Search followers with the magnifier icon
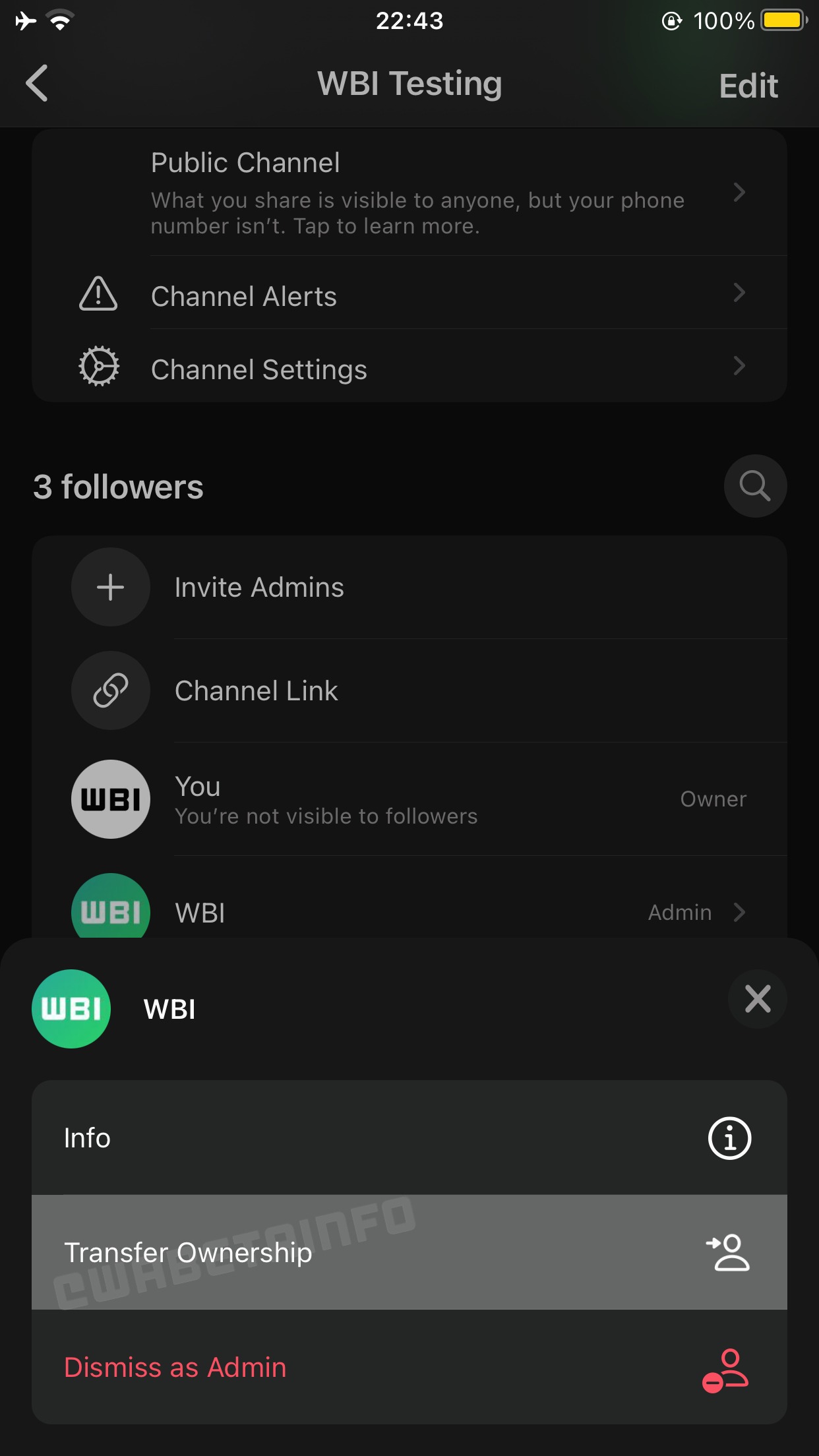Viewport: 819px width, 1456px height. coord(755,487)
